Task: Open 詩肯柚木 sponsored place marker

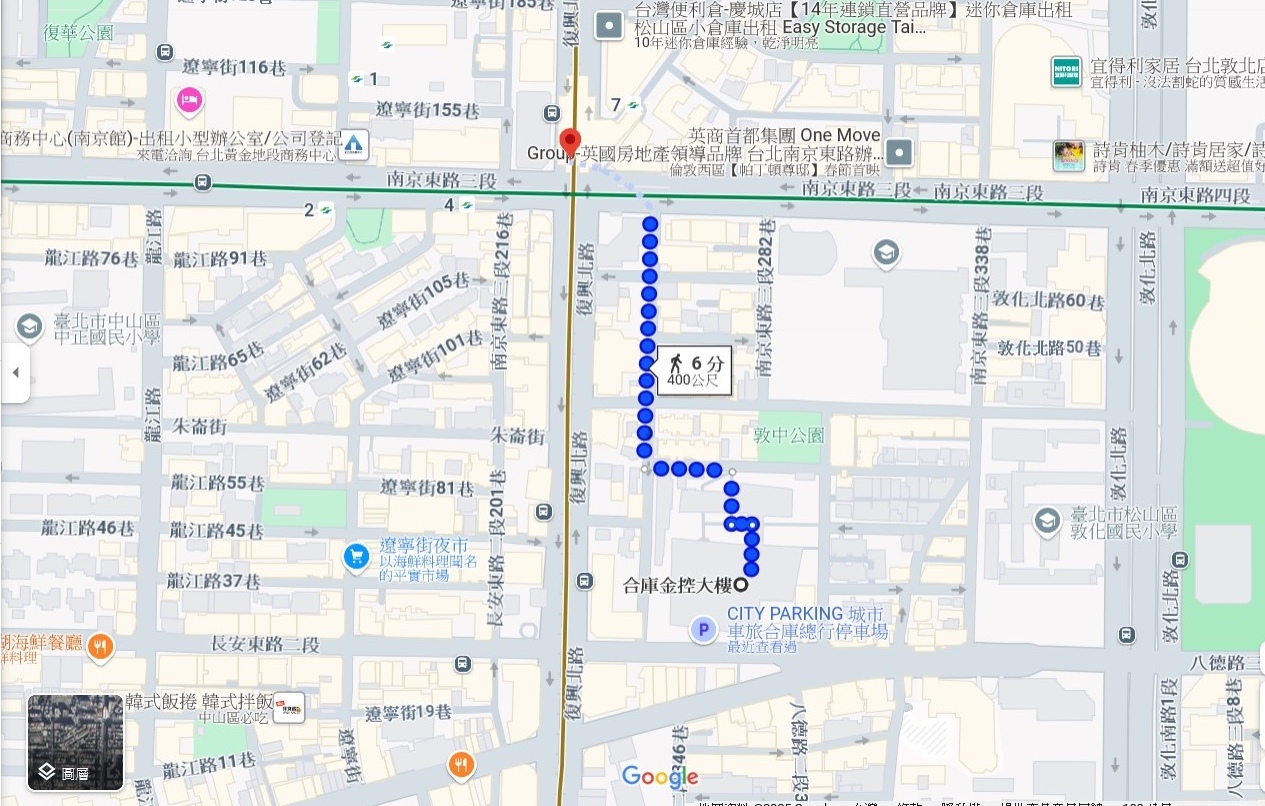Action: pyautogui.click(x=1068, y=156)
